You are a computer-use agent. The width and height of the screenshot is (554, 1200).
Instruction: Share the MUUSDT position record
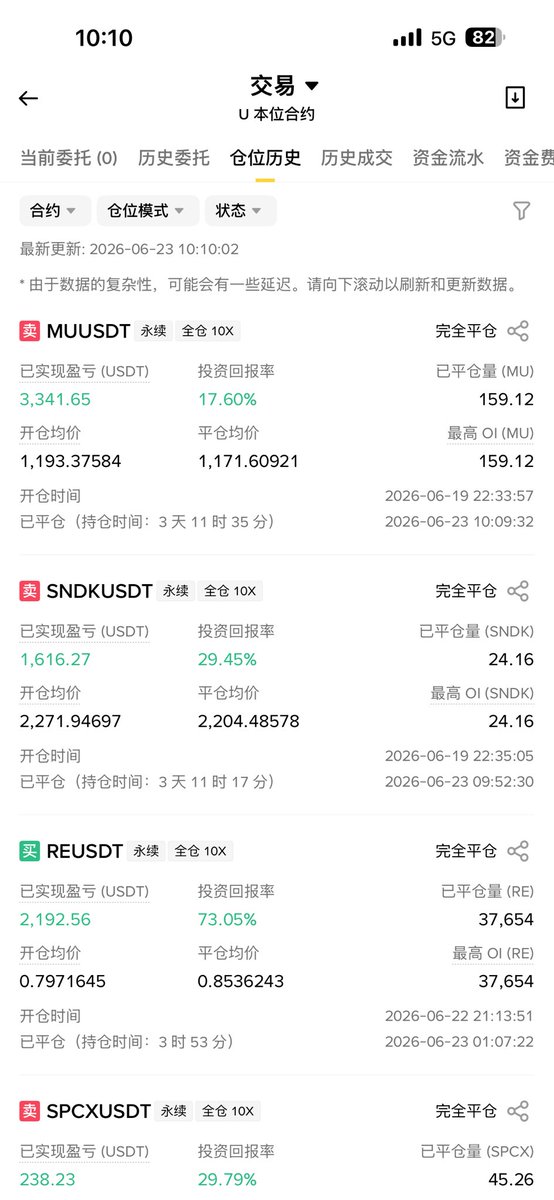tap(518, 331)
